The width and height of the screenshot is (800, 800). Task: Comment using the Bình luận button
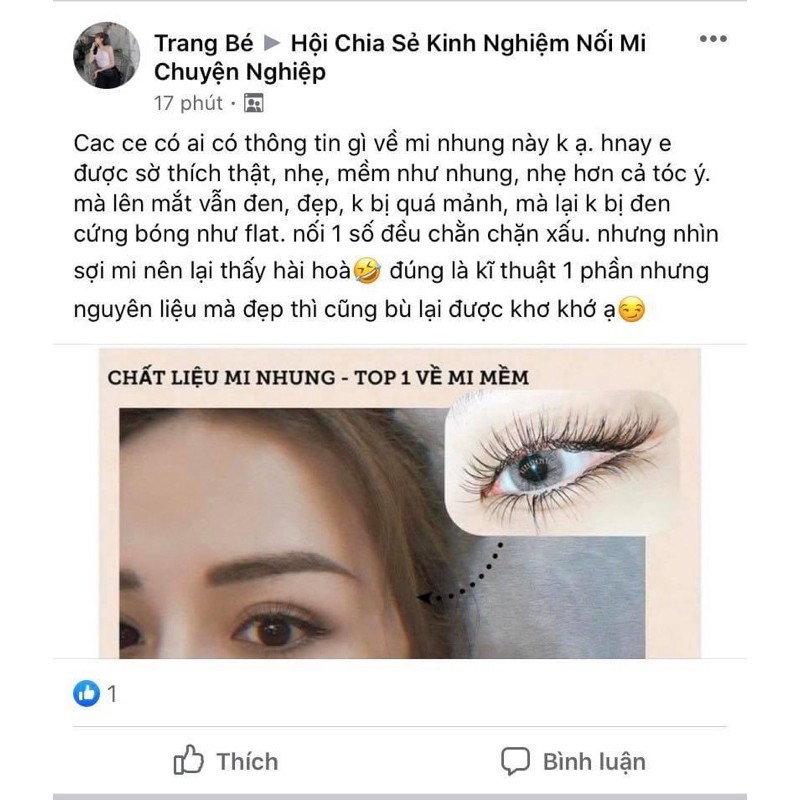574,761
